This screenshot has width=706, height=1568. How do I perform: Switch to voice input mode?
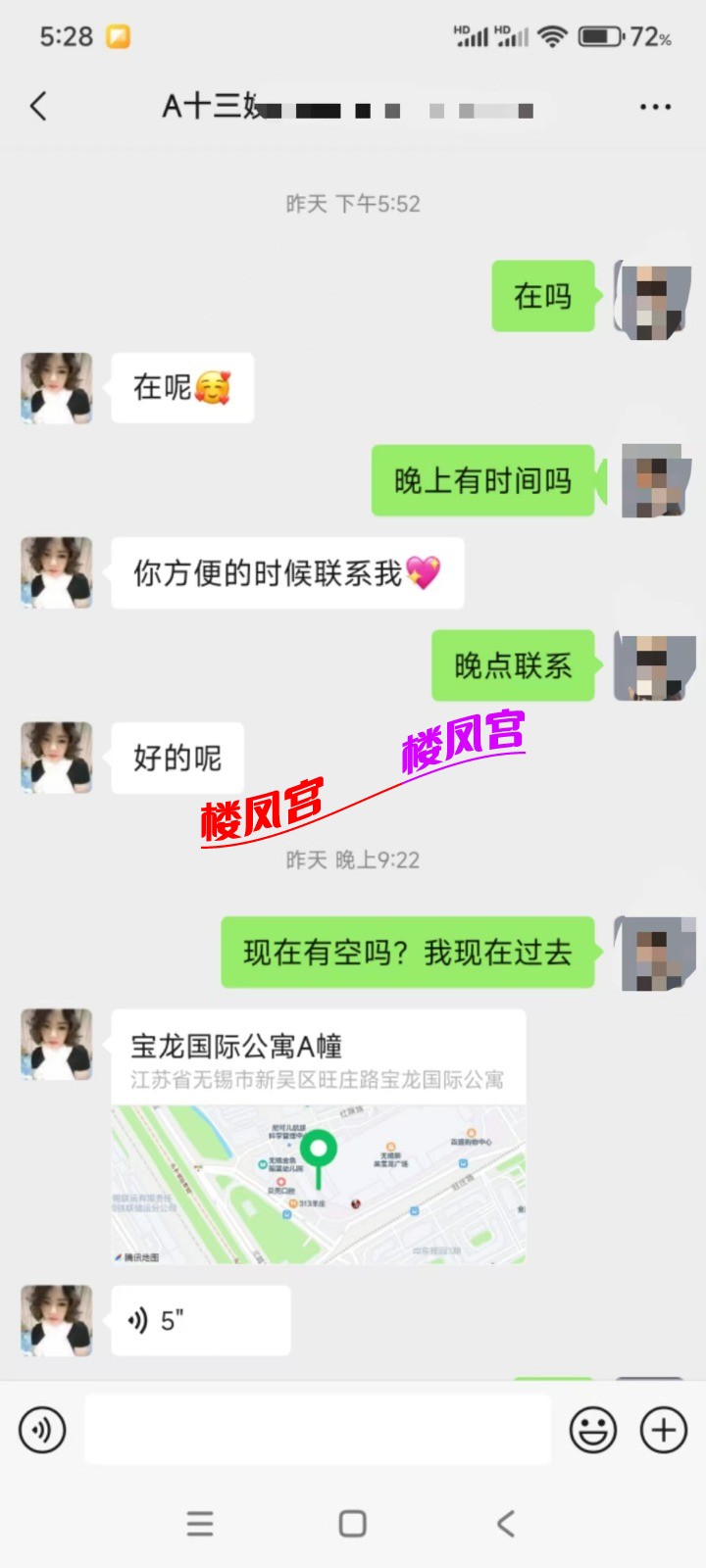point(42,1430)
